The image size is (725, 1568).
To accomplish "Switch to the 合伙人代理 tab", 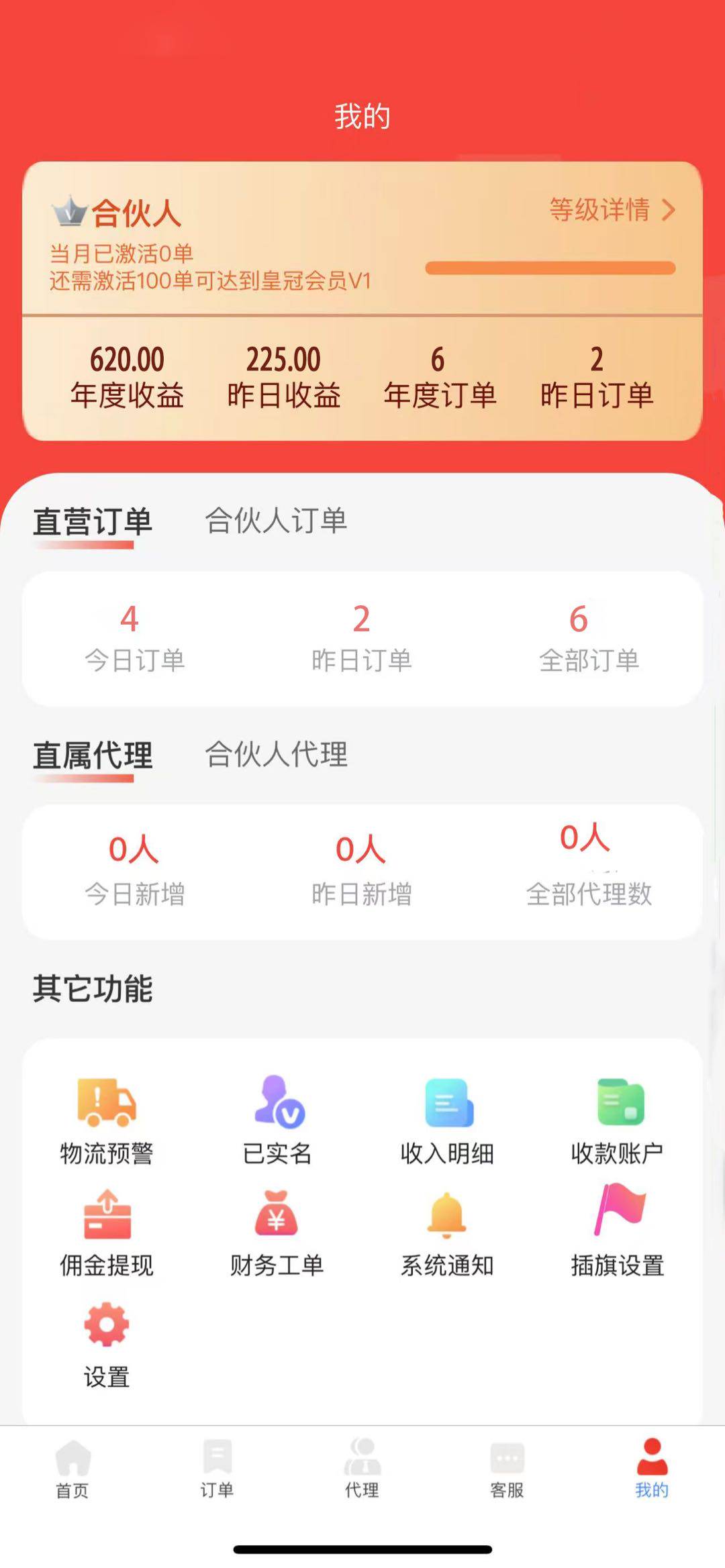I will [276, 754].
